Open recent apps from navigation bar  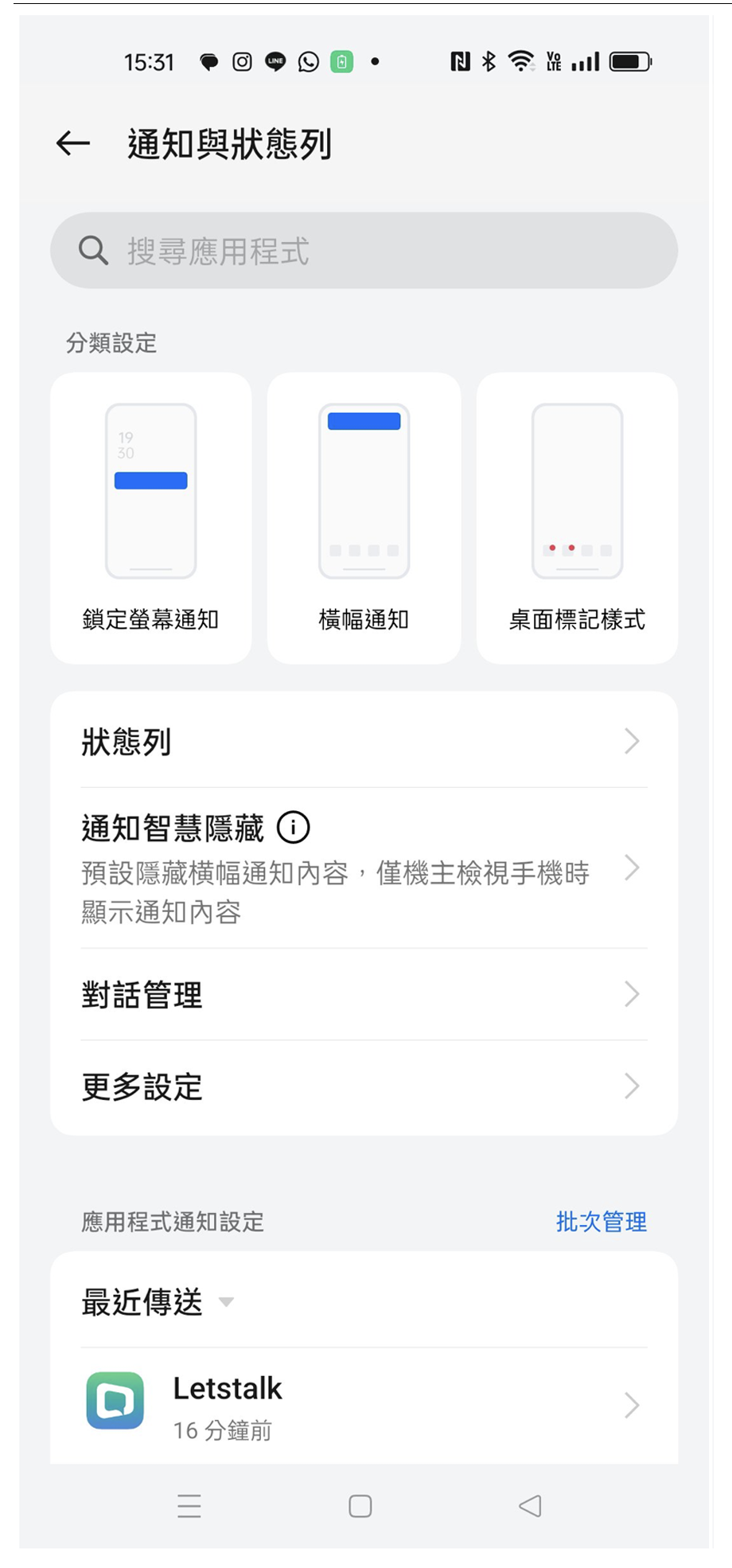click(189, 1506)
